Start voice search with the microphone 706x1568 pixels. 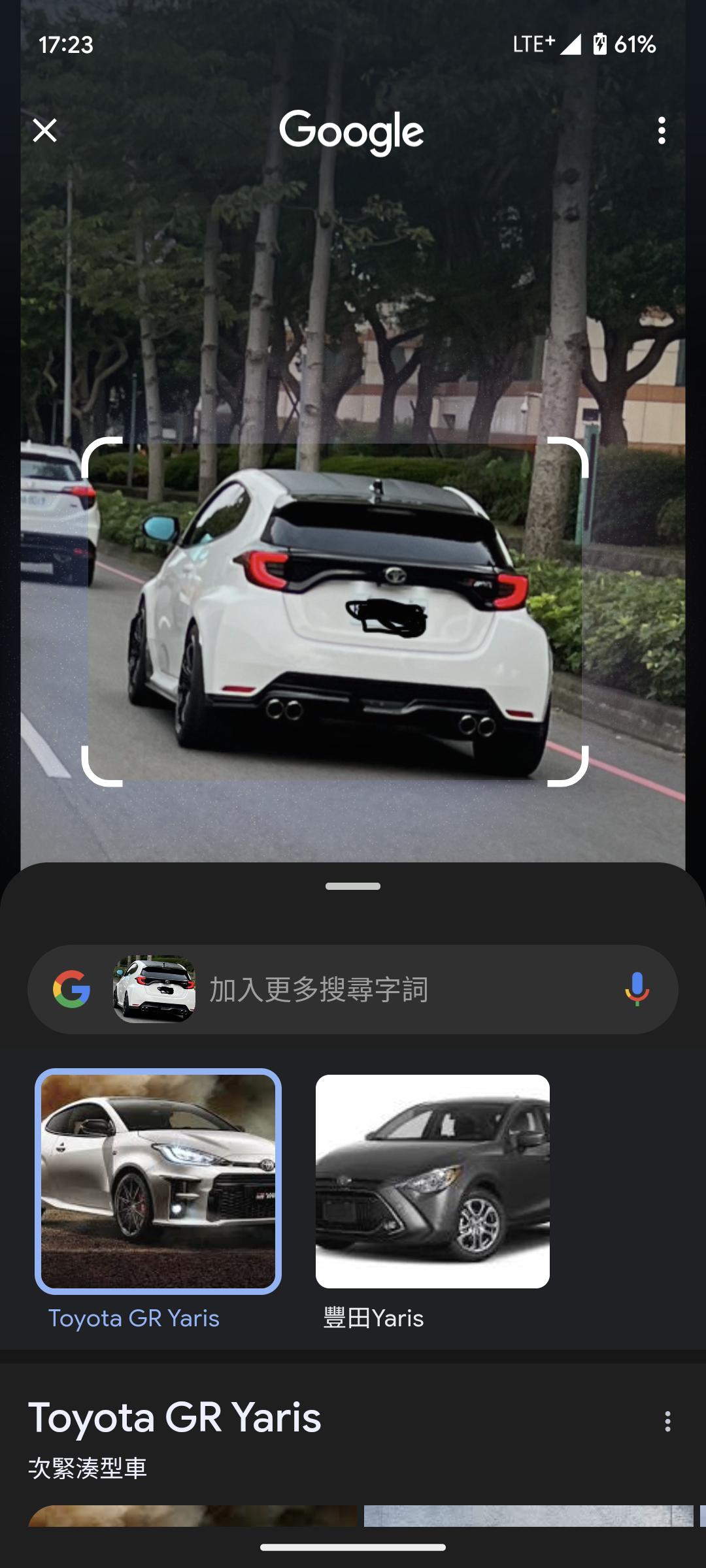point(637,989)
